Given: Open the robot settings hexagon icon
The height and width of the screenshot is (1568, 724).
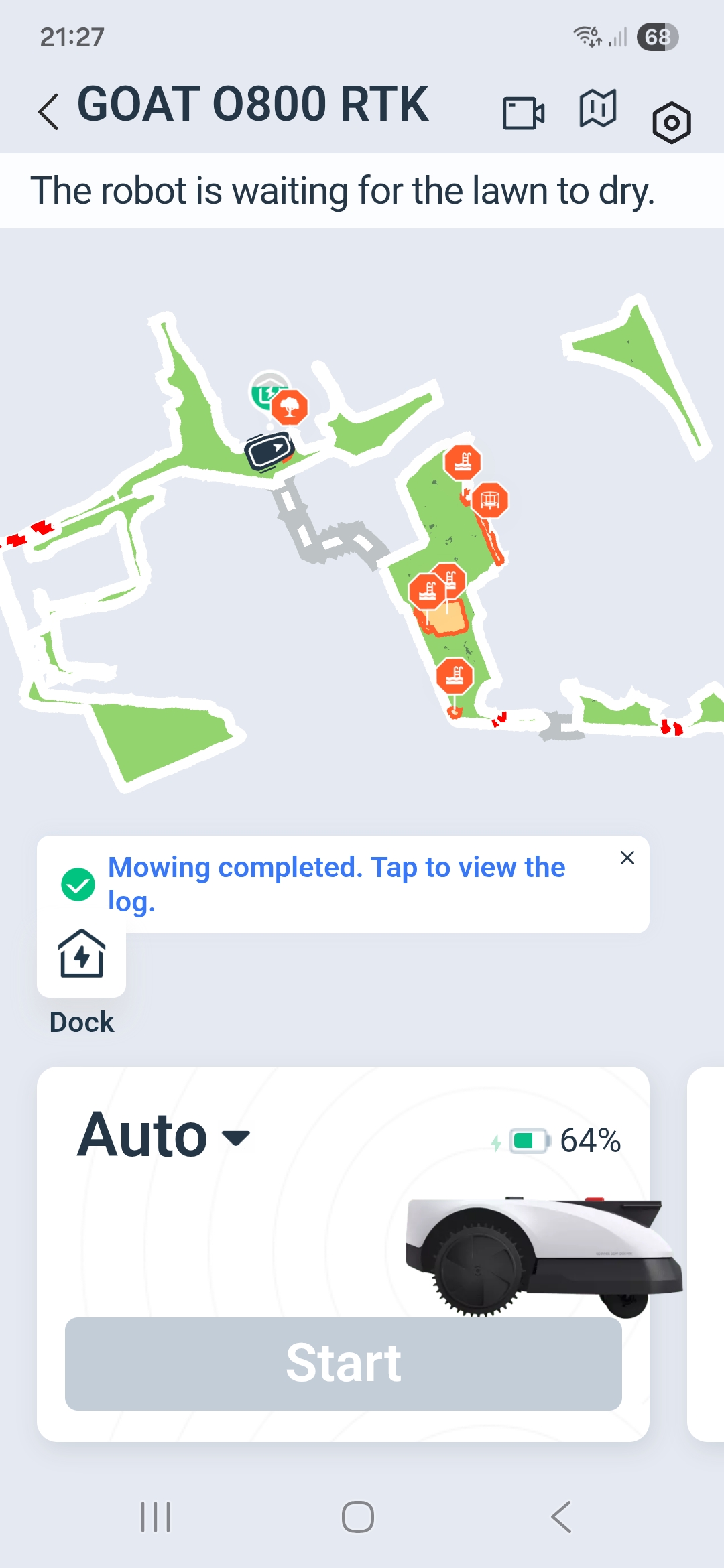Looking at the screenshot, I should pyautogui.click(x=671, y=123).
